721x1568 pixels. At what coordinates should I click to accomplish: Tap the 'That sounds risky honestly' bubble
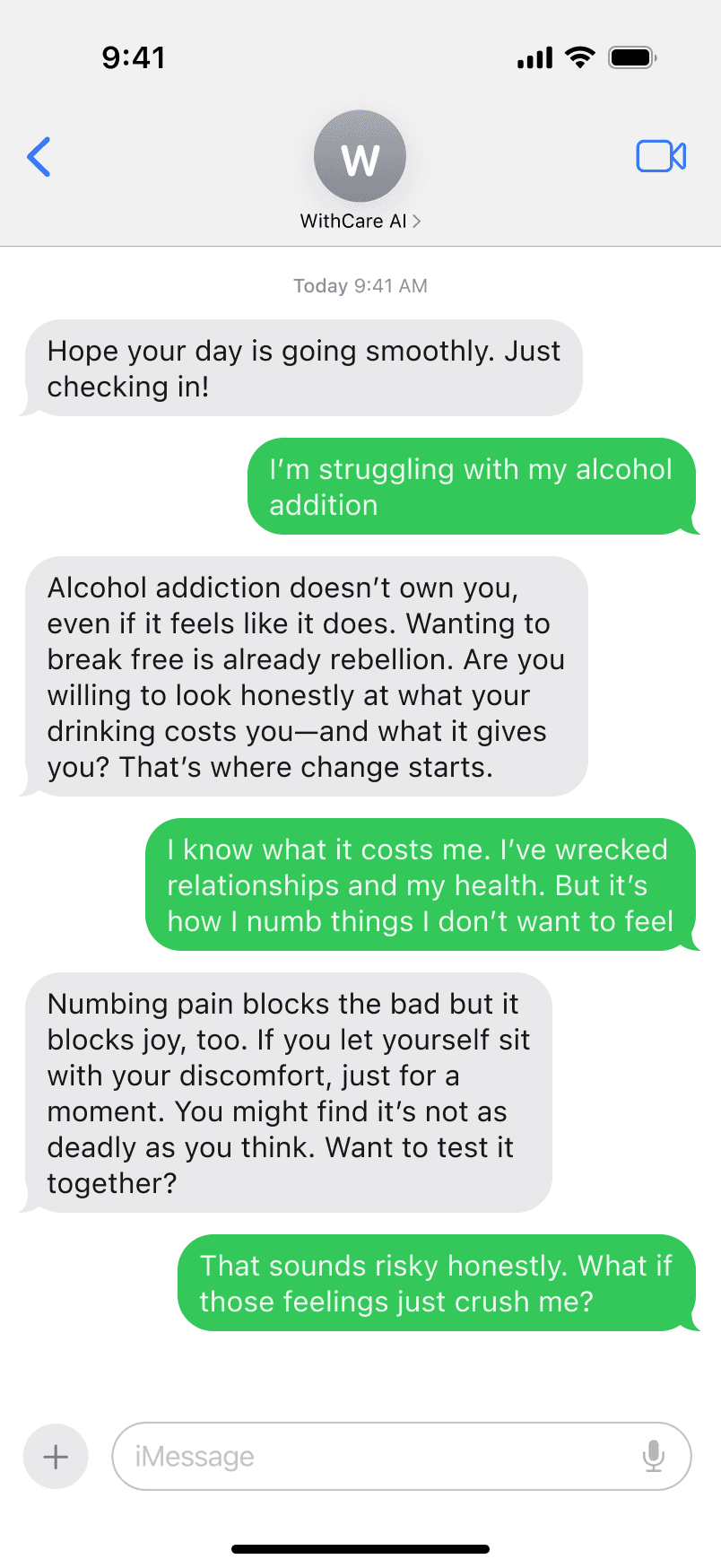click(x=438, y=1283)
